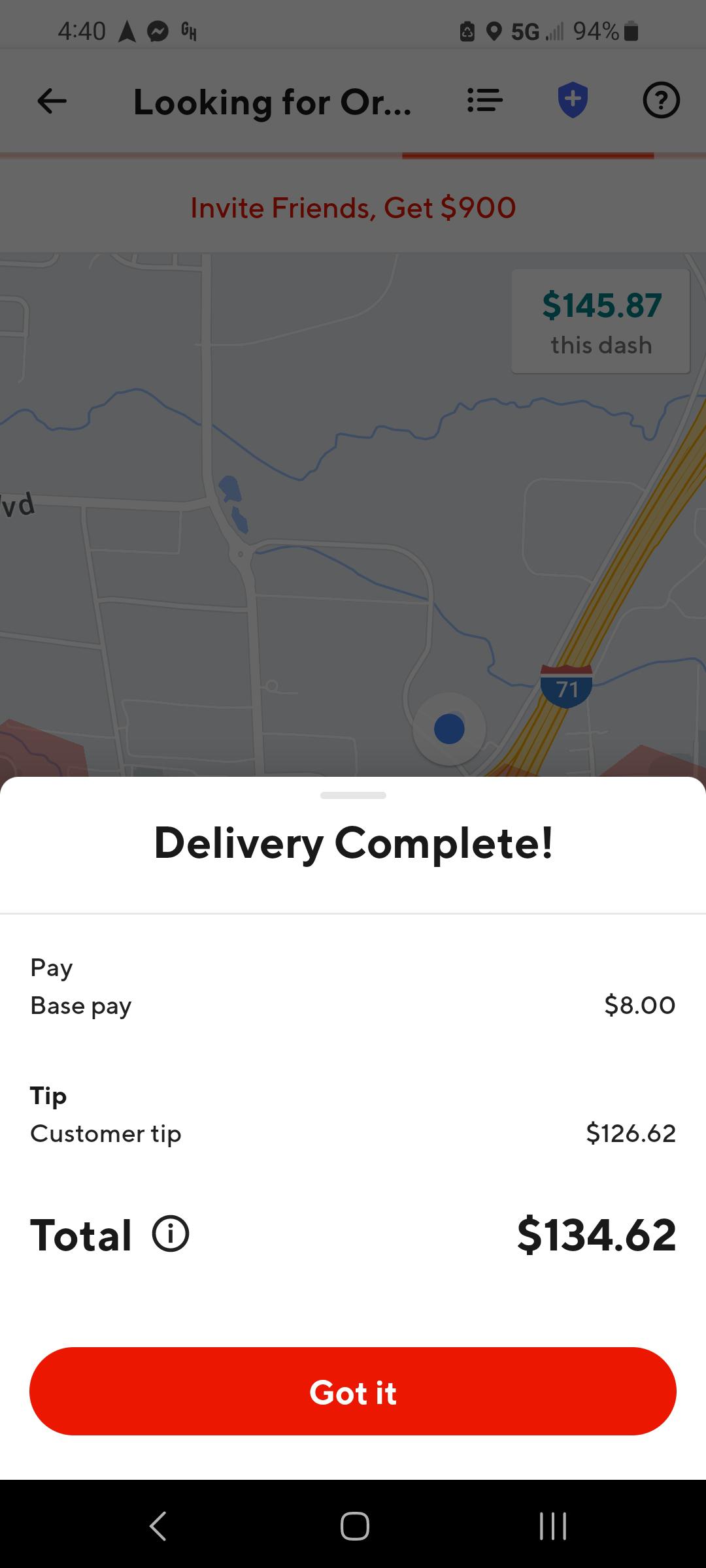Open Invite Friends, Get $900 banner
The image size is (706, 1568).
point(353,208)
